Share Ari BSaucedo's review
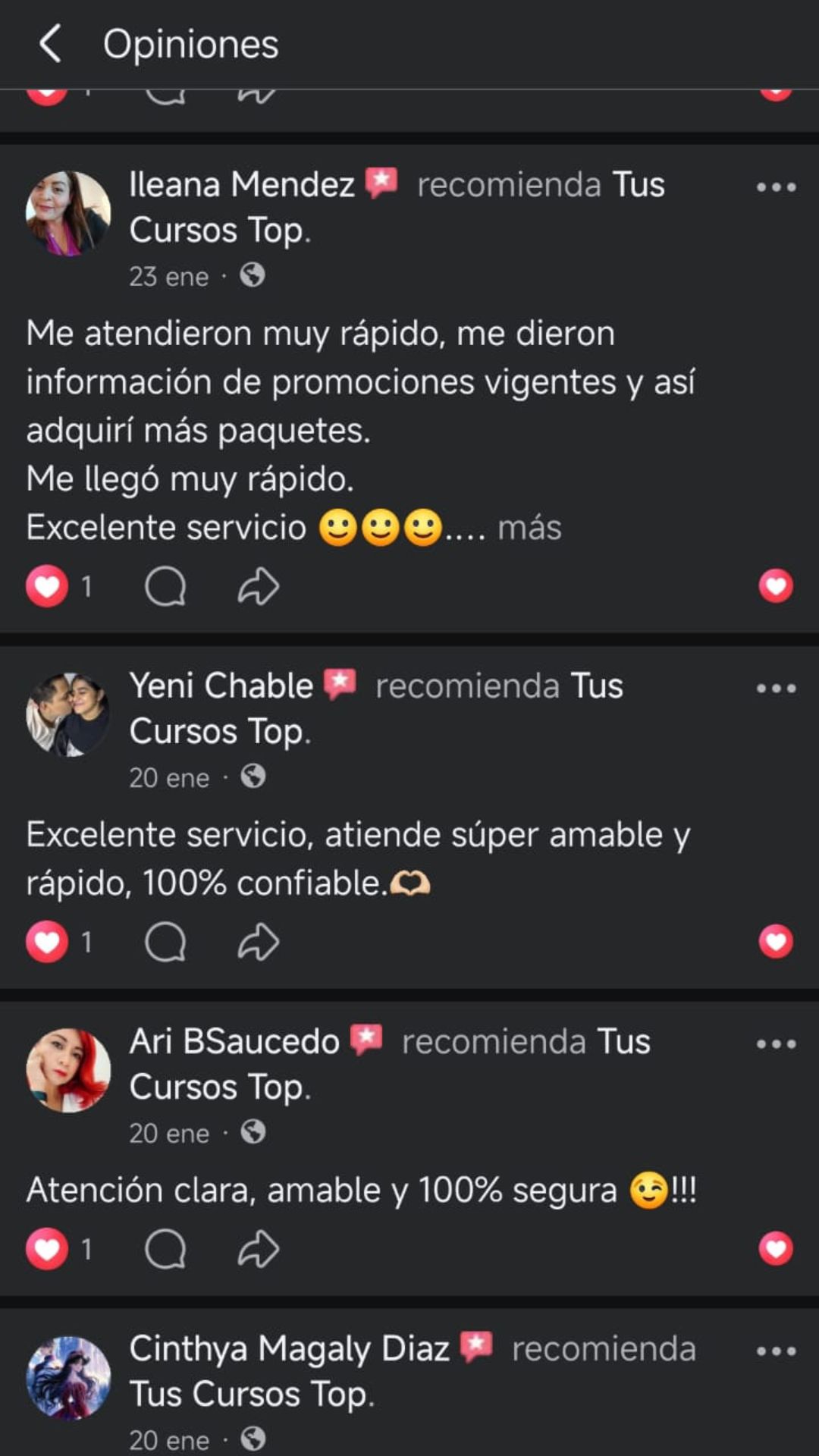 tap(258, 1249)
